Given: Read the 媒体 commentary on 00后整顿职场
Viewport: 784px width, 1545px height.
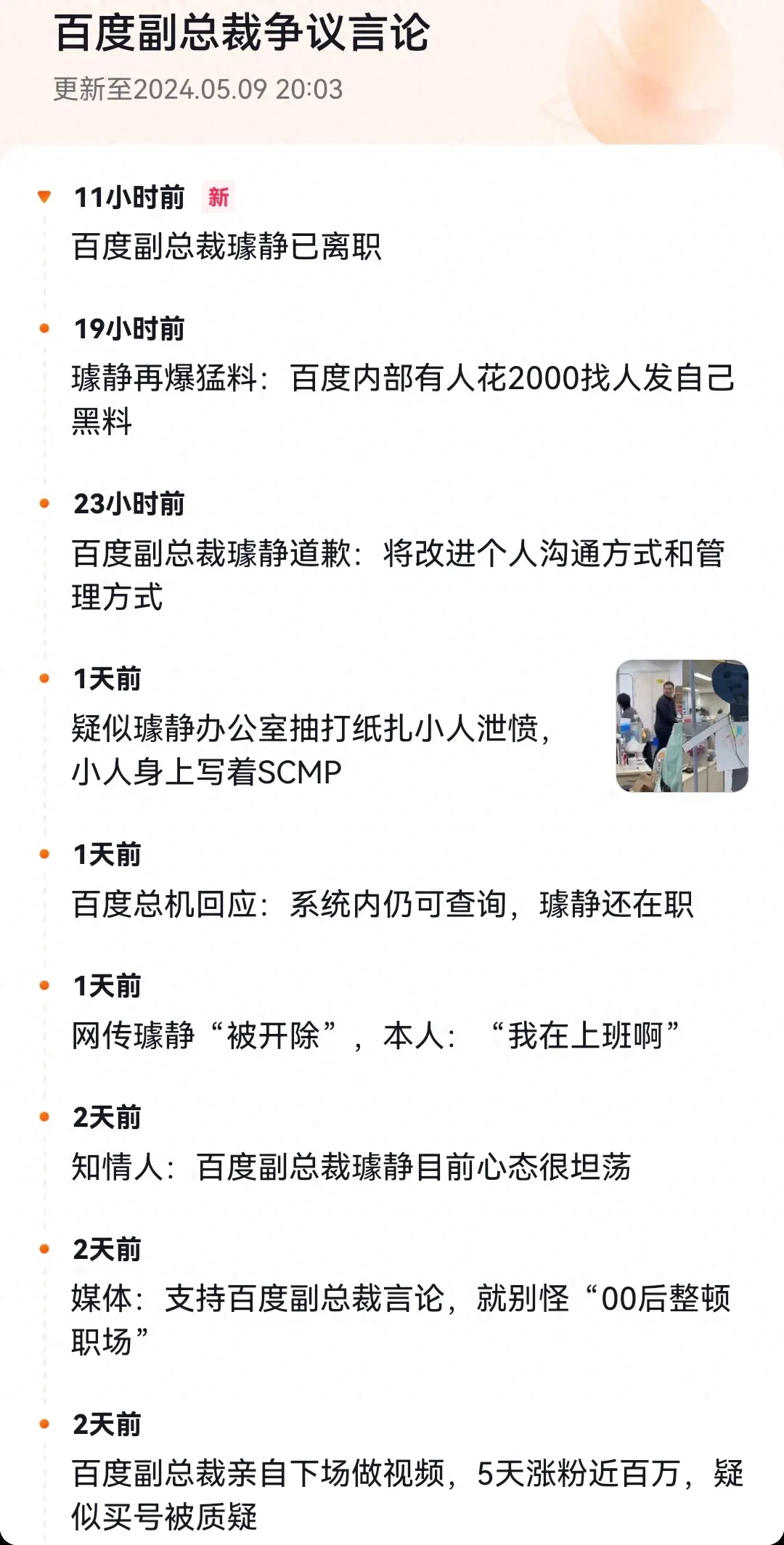Looking at the screenshot, I should 401,1320.
